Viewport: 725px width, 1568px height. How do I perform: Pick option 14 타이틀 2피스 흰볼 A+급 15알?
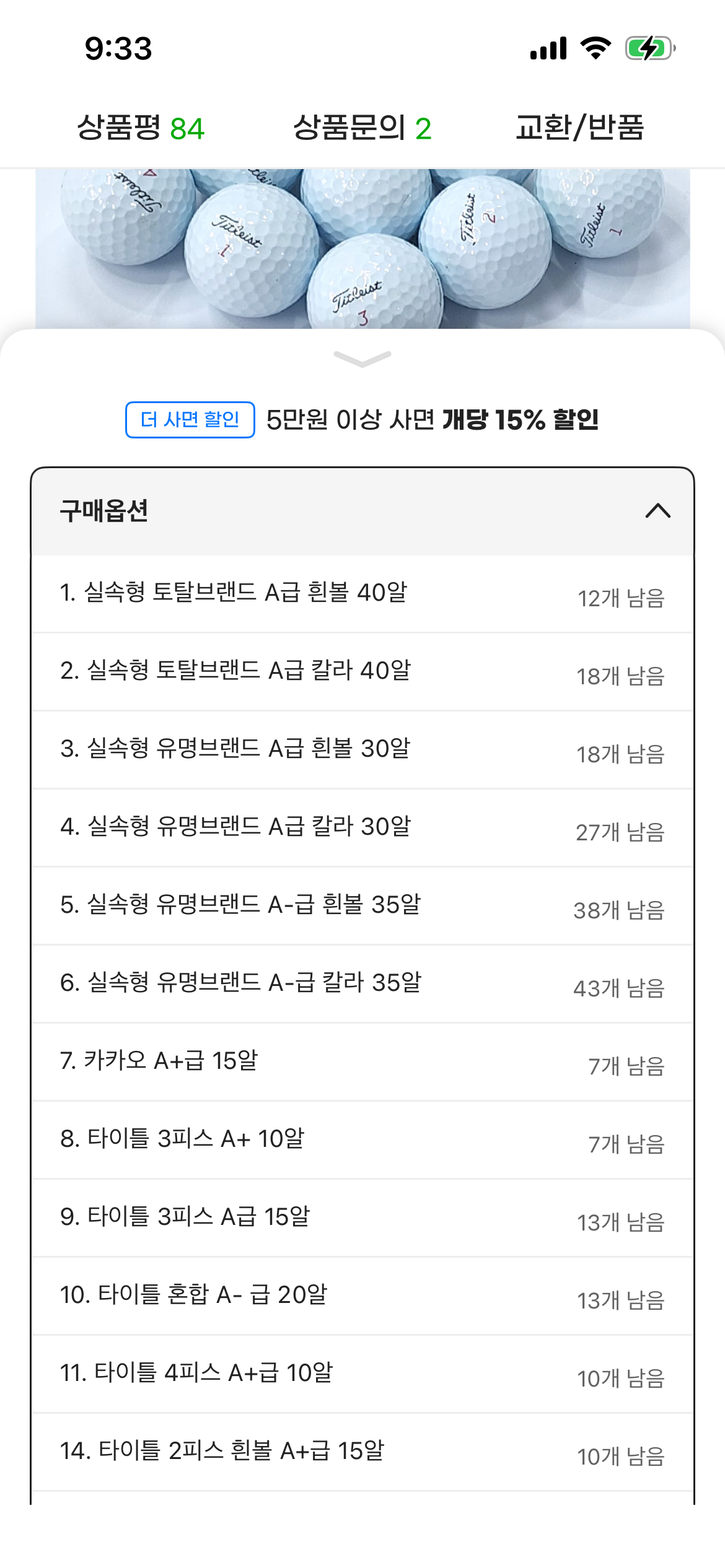[x=362, y=1452]
